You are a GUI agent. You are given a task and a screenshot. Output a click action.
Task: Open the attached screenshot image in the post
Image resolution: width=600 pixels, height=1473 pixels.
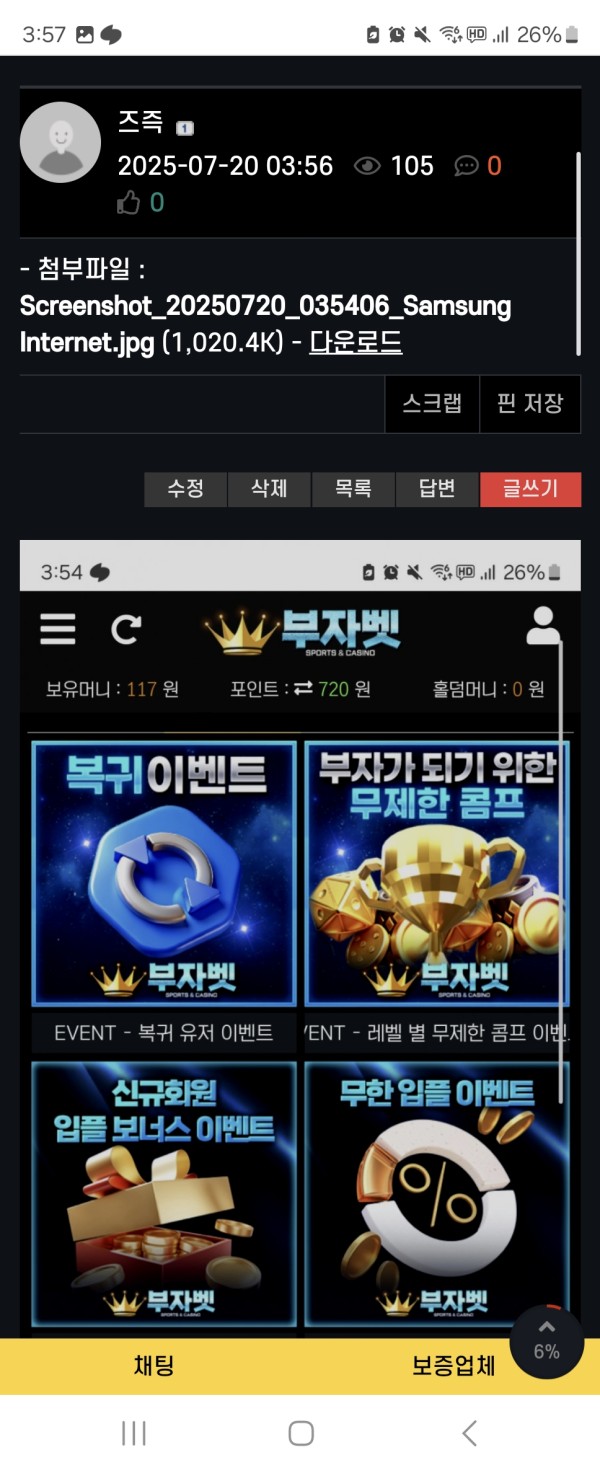point(300,900)
